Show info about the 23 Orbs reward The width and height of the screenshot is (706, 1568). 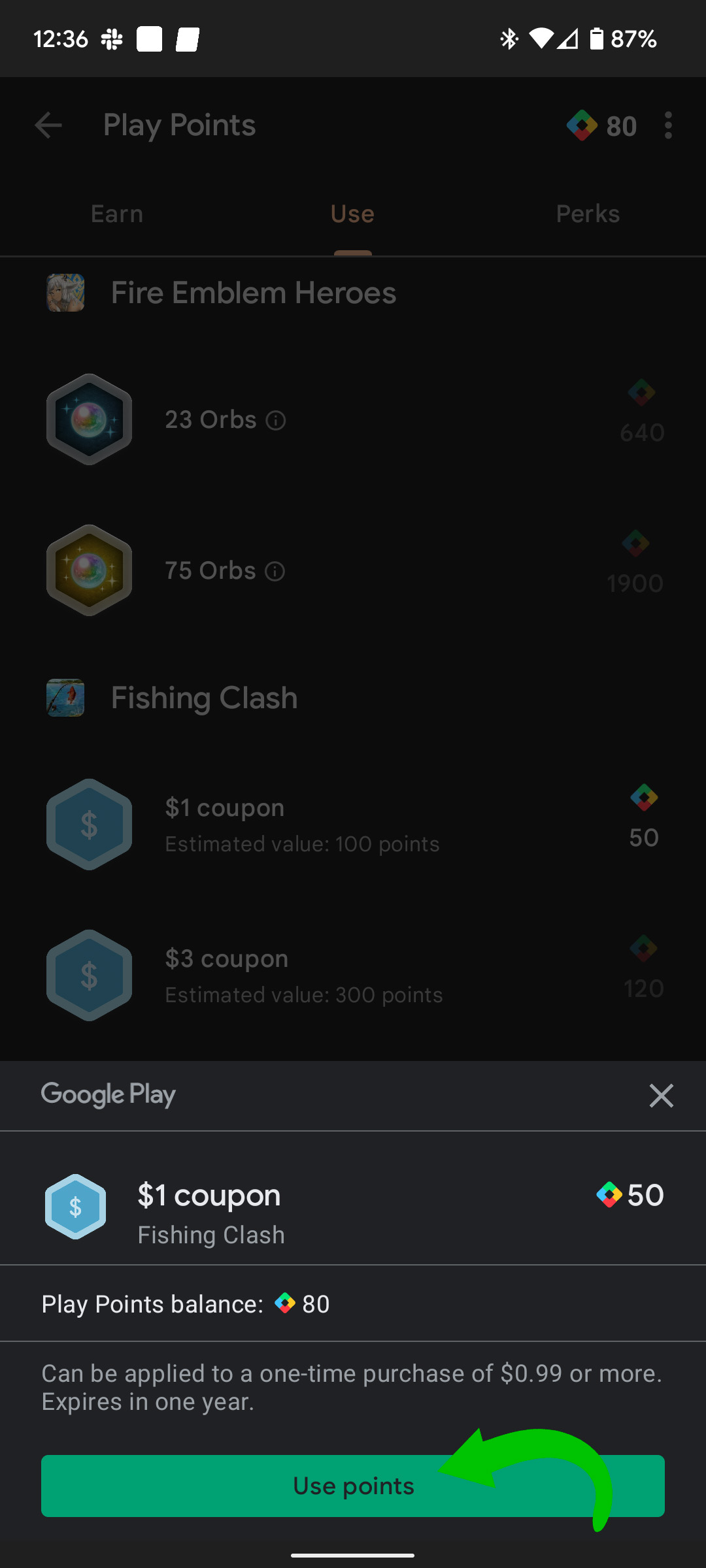276,420
